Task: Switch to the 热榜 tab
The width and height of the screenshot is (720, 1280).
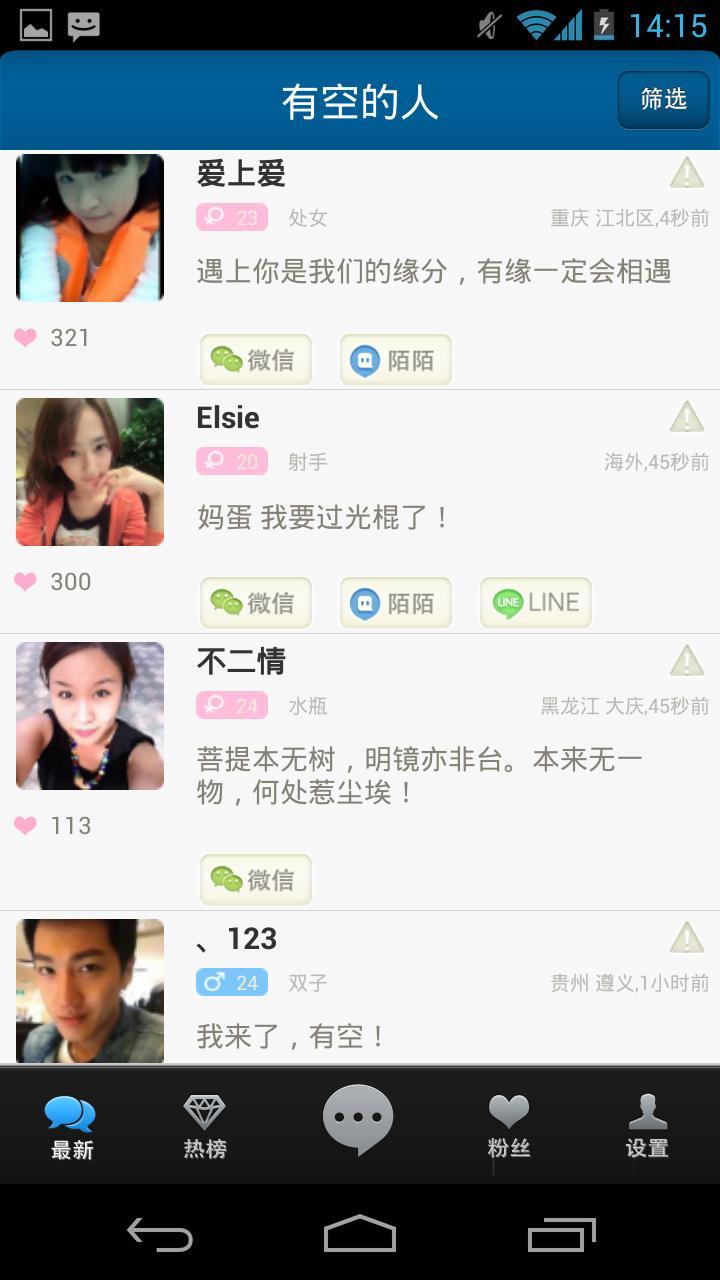Action: point(205,1127)
